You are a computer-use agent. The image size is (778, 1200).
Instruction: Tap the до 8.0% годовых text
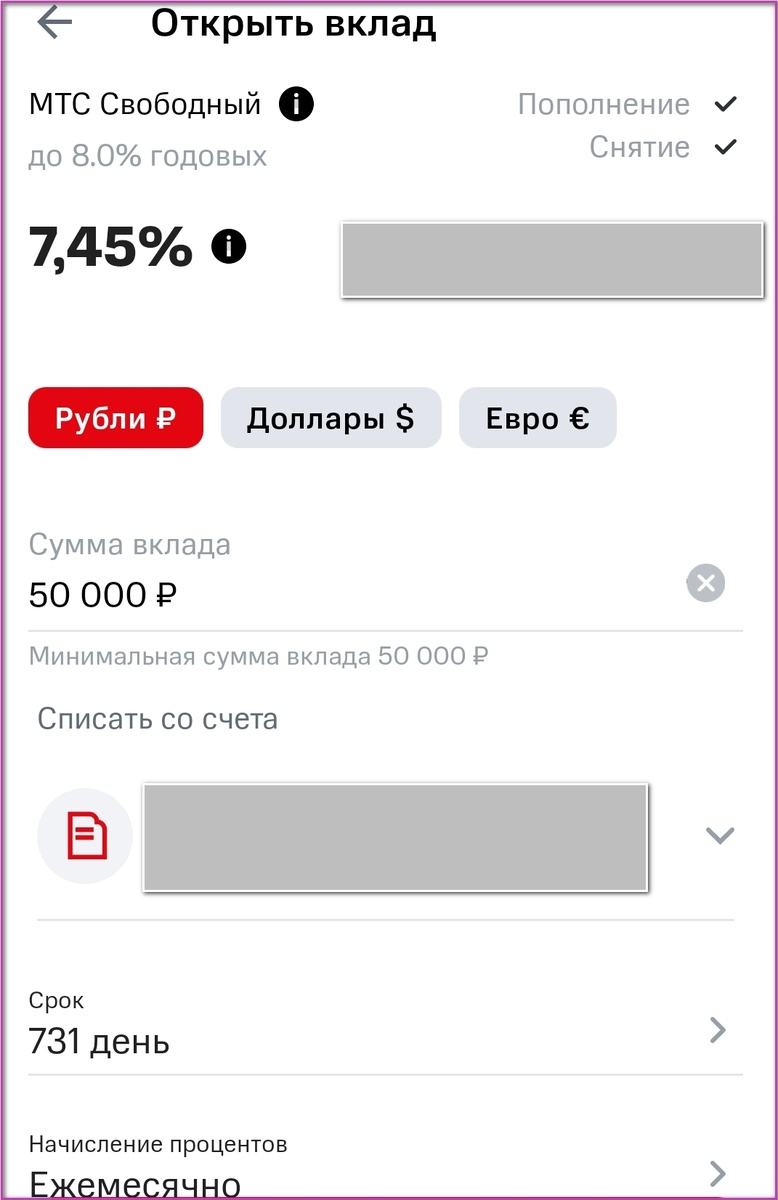click(148, 156)
